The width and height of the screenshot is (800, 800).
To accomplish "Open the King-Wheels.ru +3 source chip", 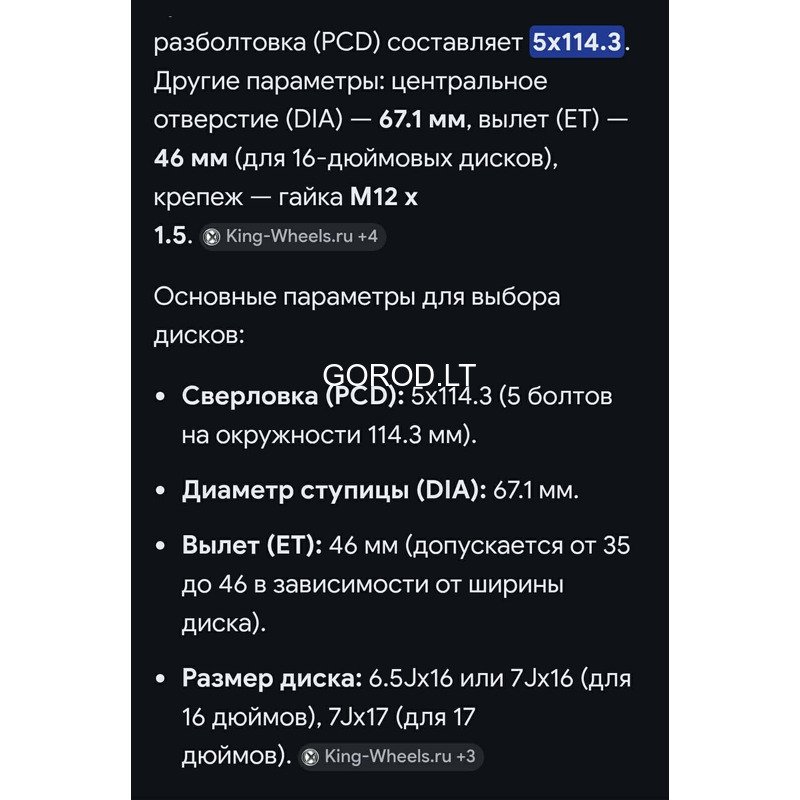I will point(390,757).
